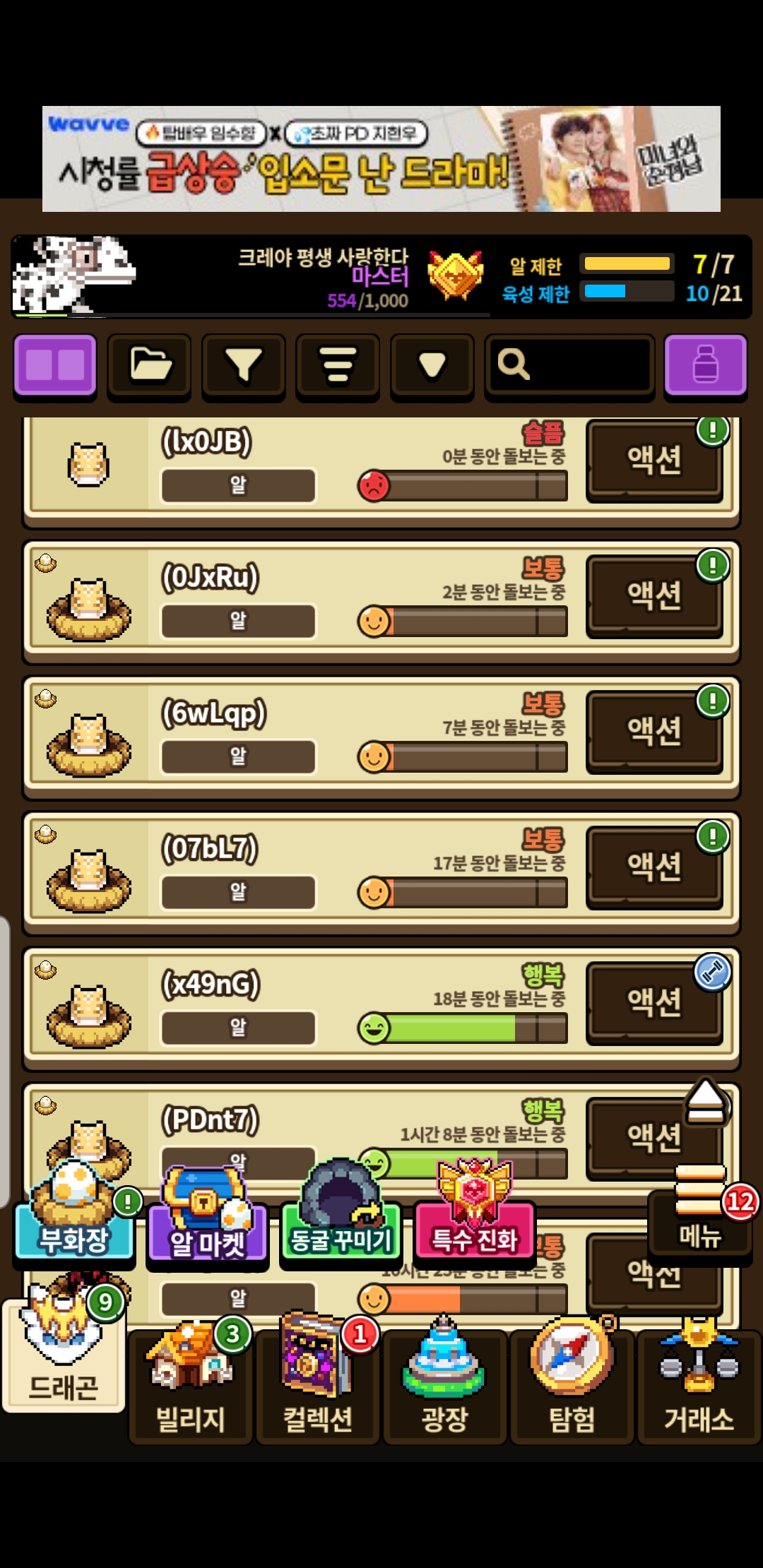Viewport: 763px width, 1568px height.
Task: Tap 액션 for egg (0JxRu)
Action: [x=654, y=596]
